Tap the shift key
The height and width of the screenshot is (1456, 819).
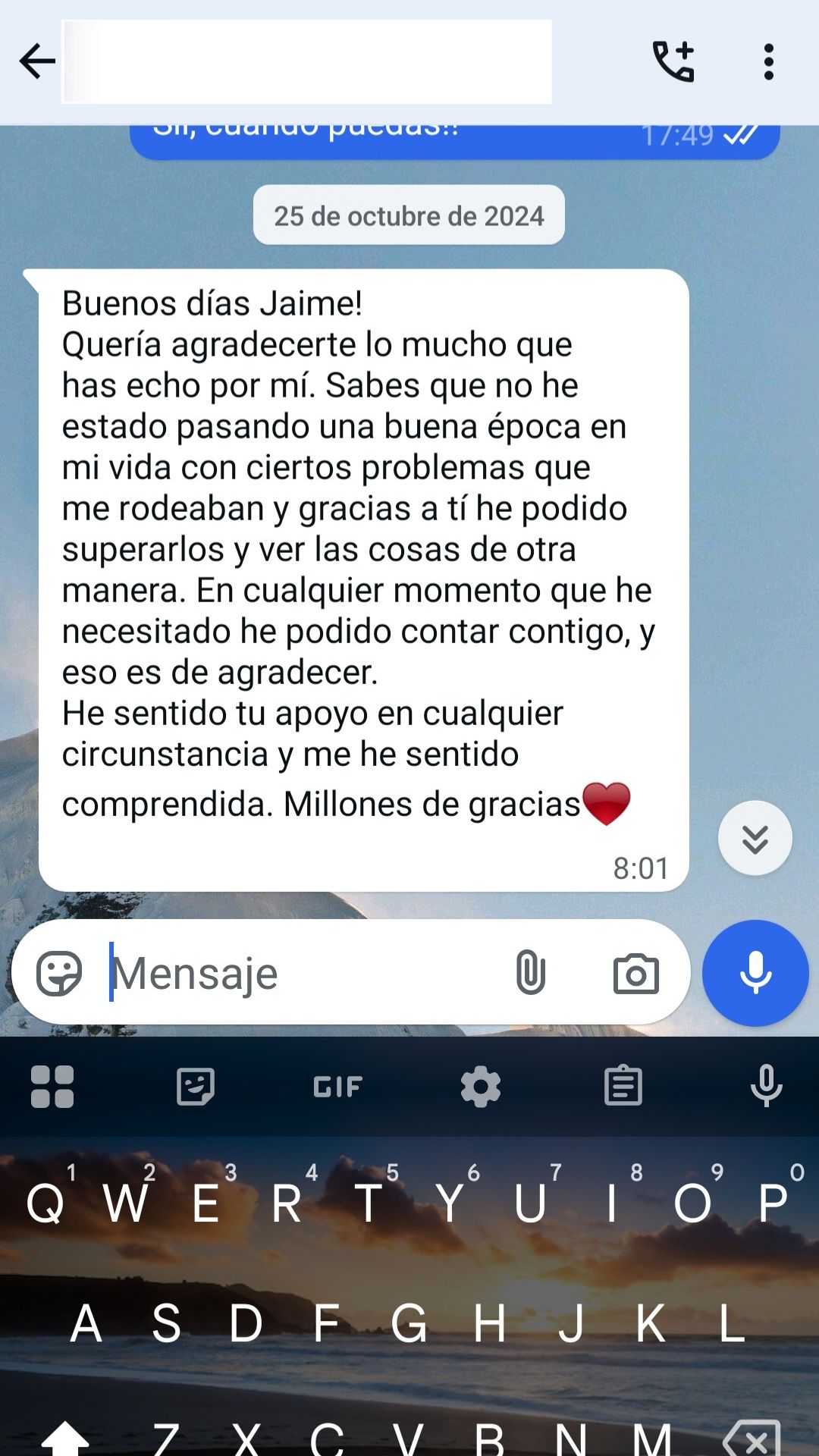pos(65,1437)
